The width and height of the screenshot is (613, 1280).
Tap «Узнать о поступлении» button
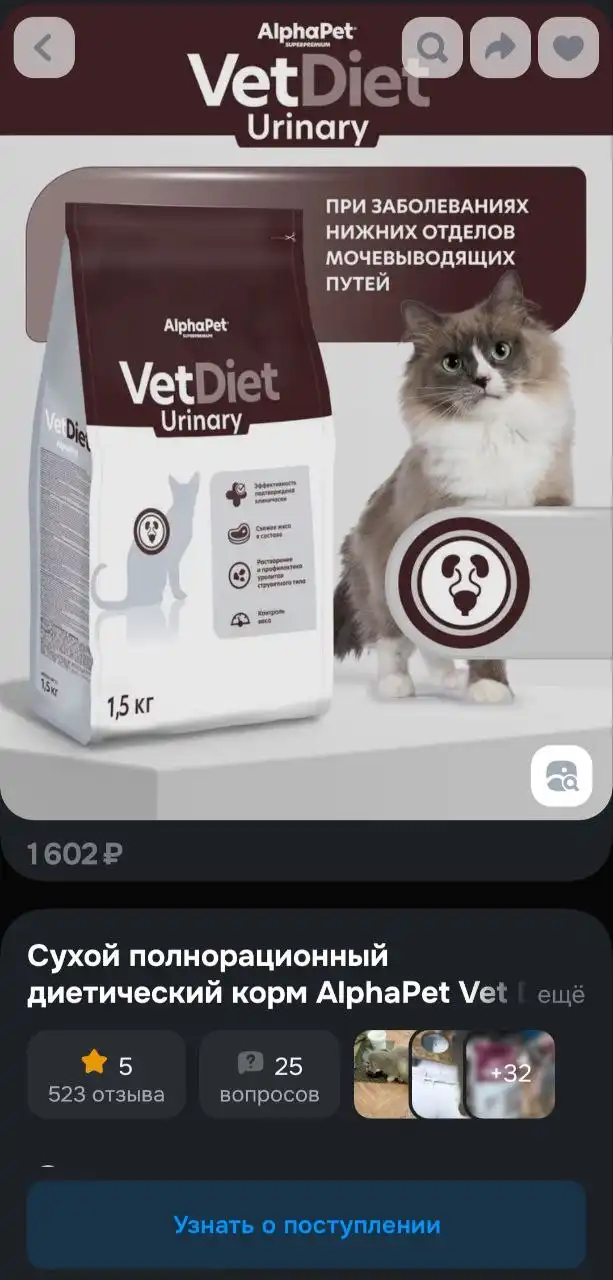pos(306,1225)
